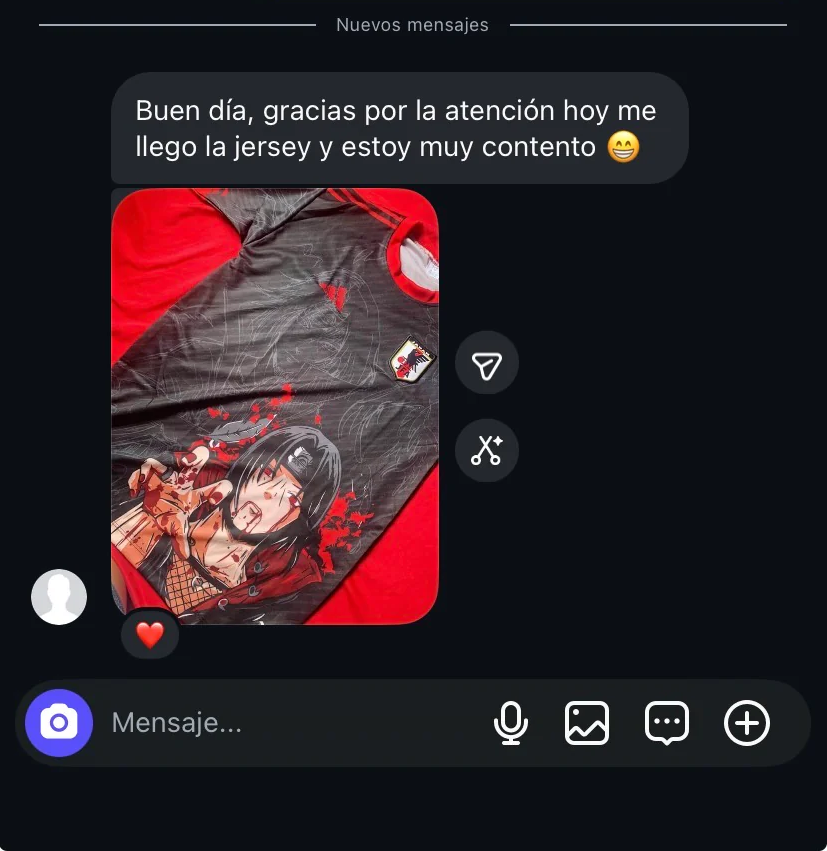Attach a picture from the gallery
Image resolution: width=827 pixels, height=851 pixels.
pyautogui.click(x=587, y=723)
